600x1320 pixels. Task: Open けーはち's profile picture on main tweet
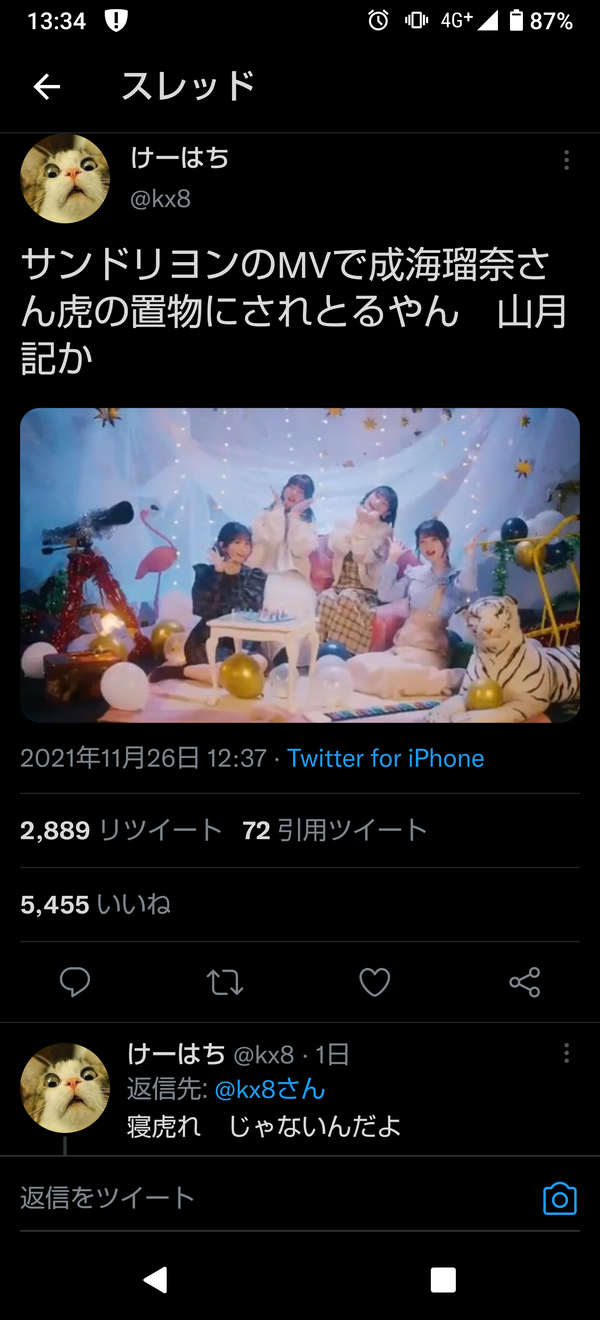(65, 178)
